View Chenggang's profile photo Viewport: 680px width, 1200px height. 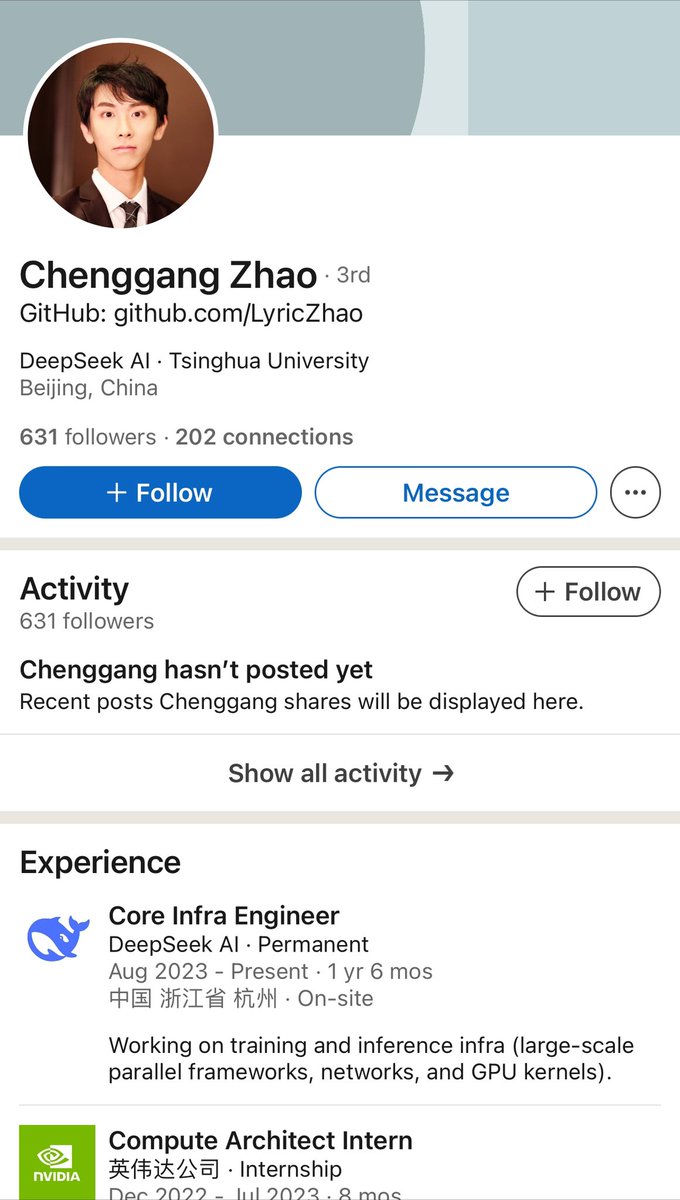click(121, 135)
